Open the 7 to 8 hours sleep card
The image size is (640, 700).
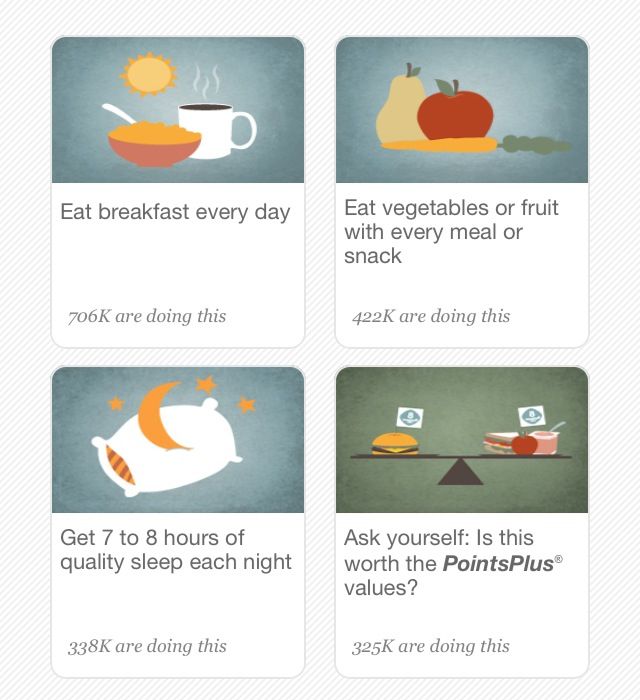coord(178,522)
